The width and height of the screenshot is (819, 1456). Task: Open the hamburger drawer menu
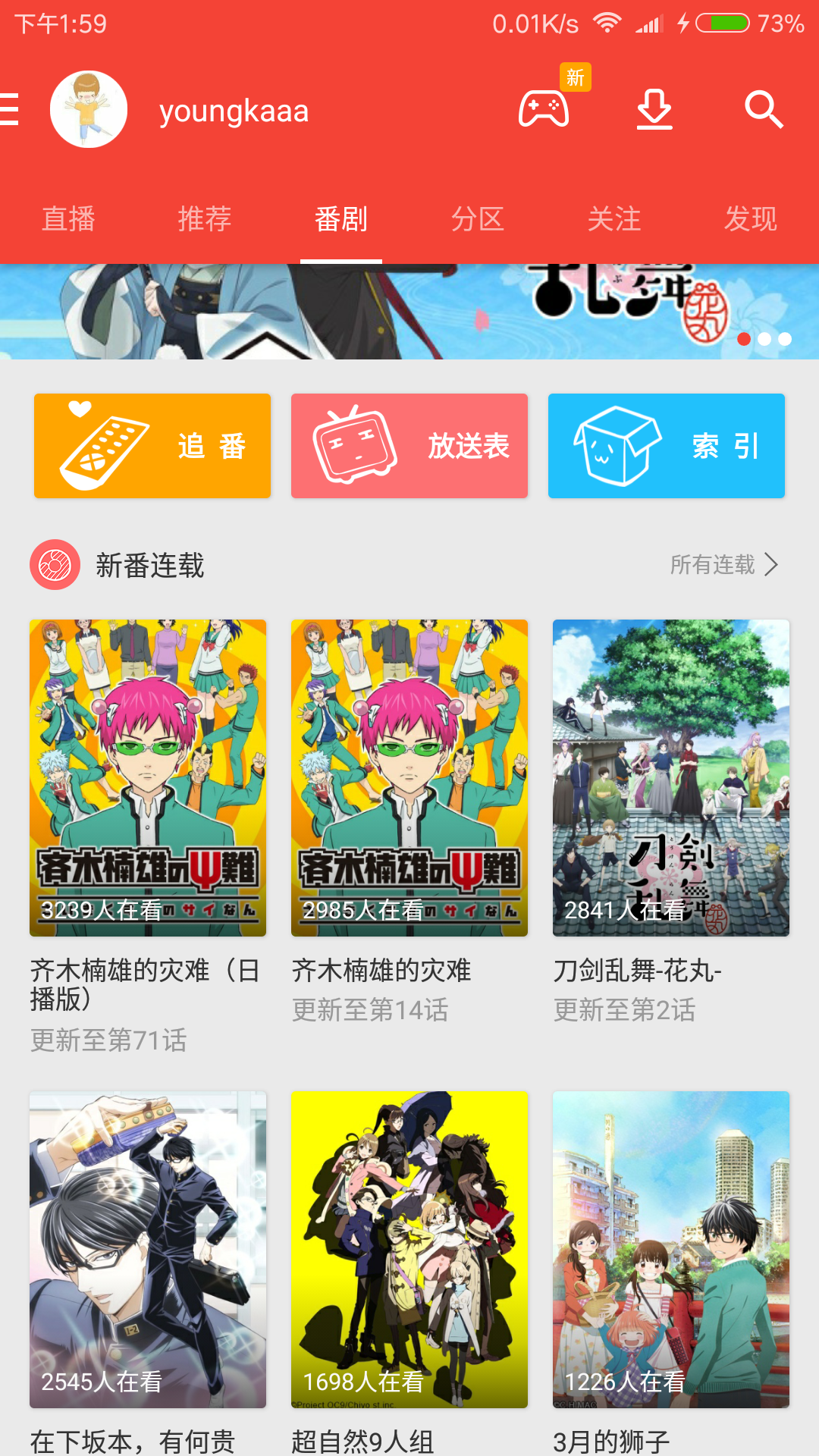(x=9, y=109)
